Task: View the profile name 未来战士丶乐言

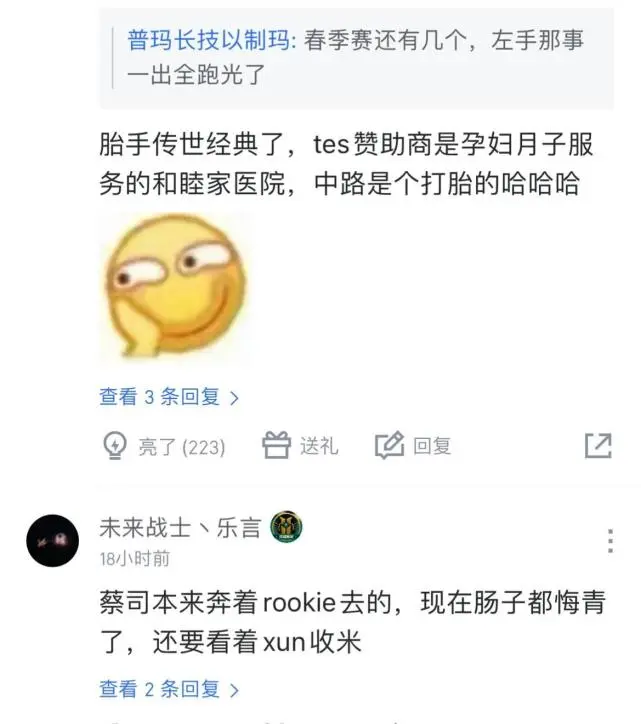Action: (181, 527)
